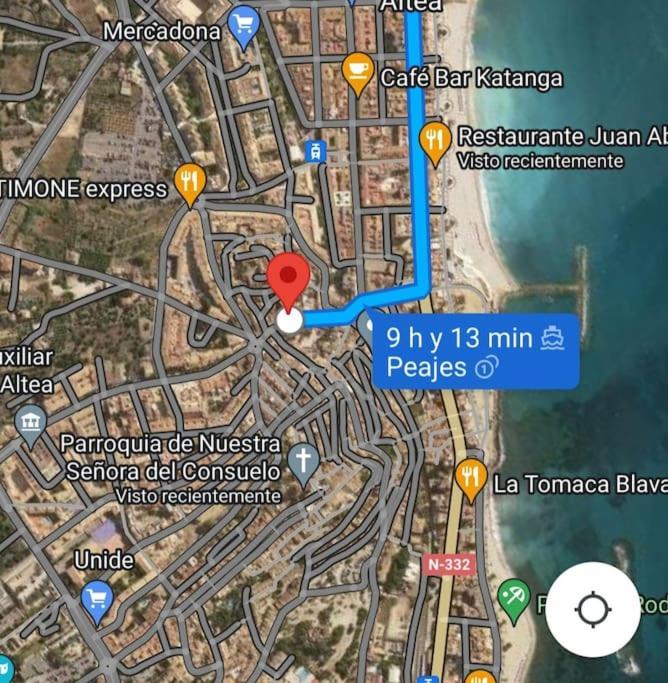Center the map on my location
Image resolution: width=668 pixels, height=683 pixels.
pos(593,609)
